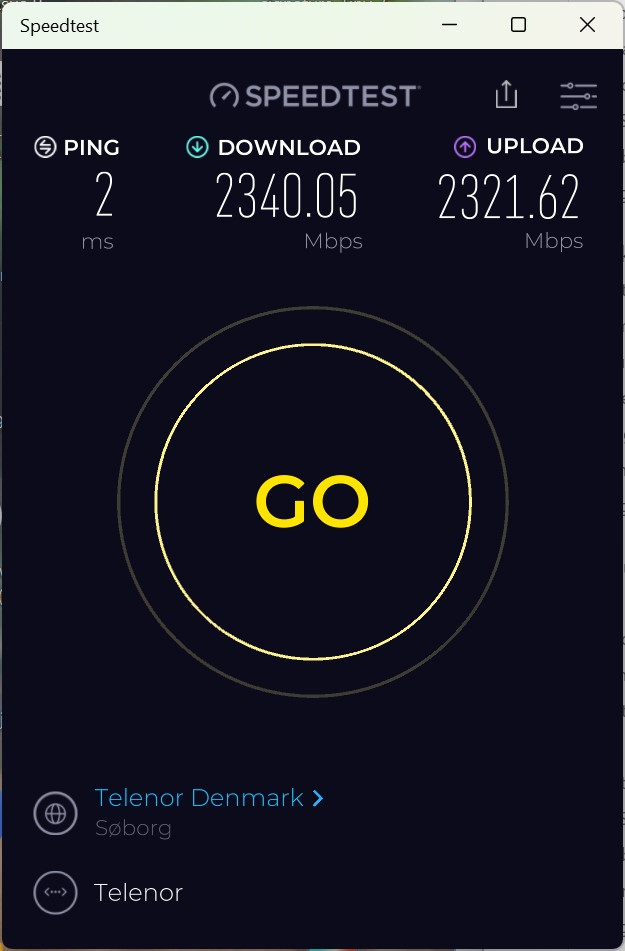
Task: Tap the globe server icon
Action: (55, 813)
